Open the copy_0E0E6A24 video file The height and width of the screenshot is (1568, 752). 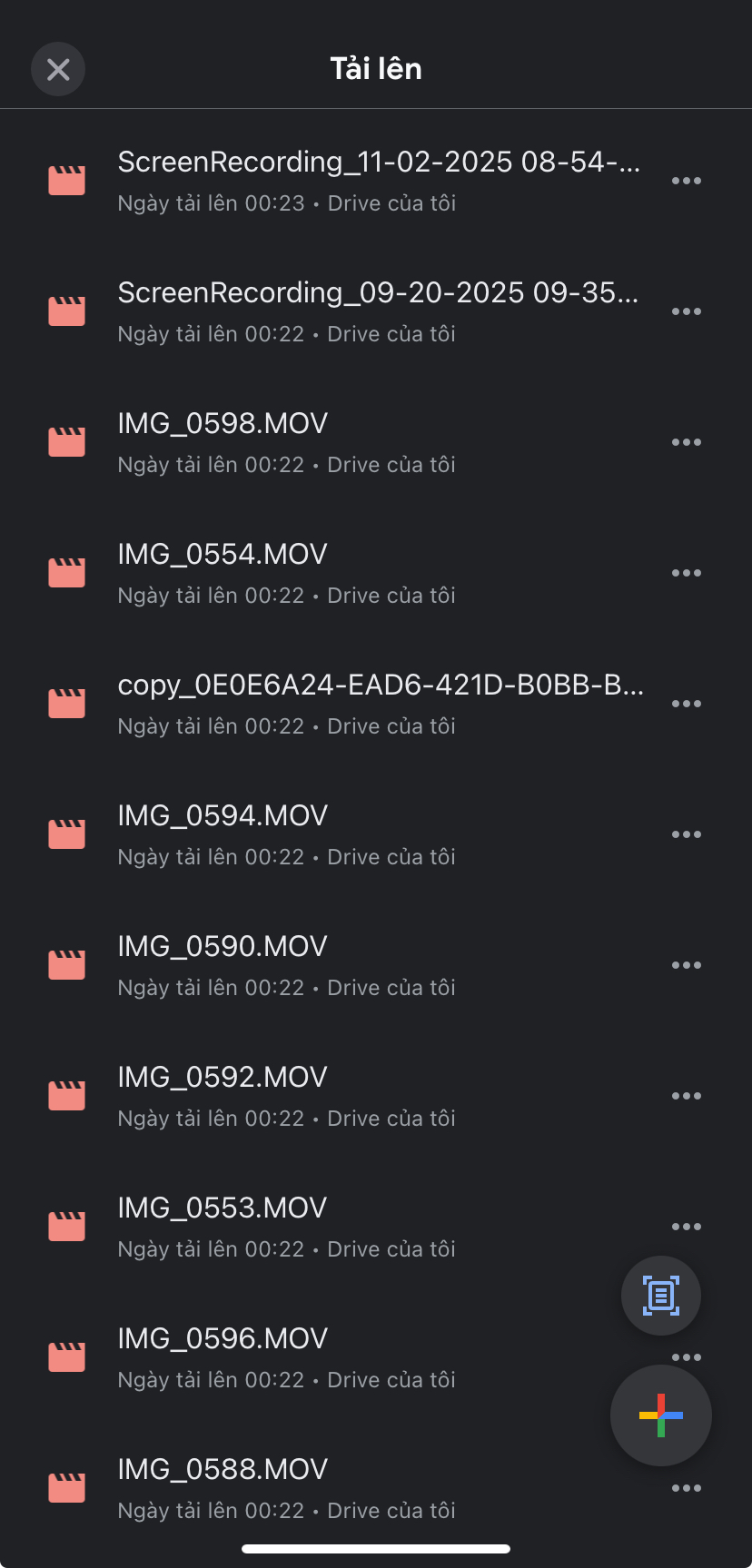click(x=378, y=704)
